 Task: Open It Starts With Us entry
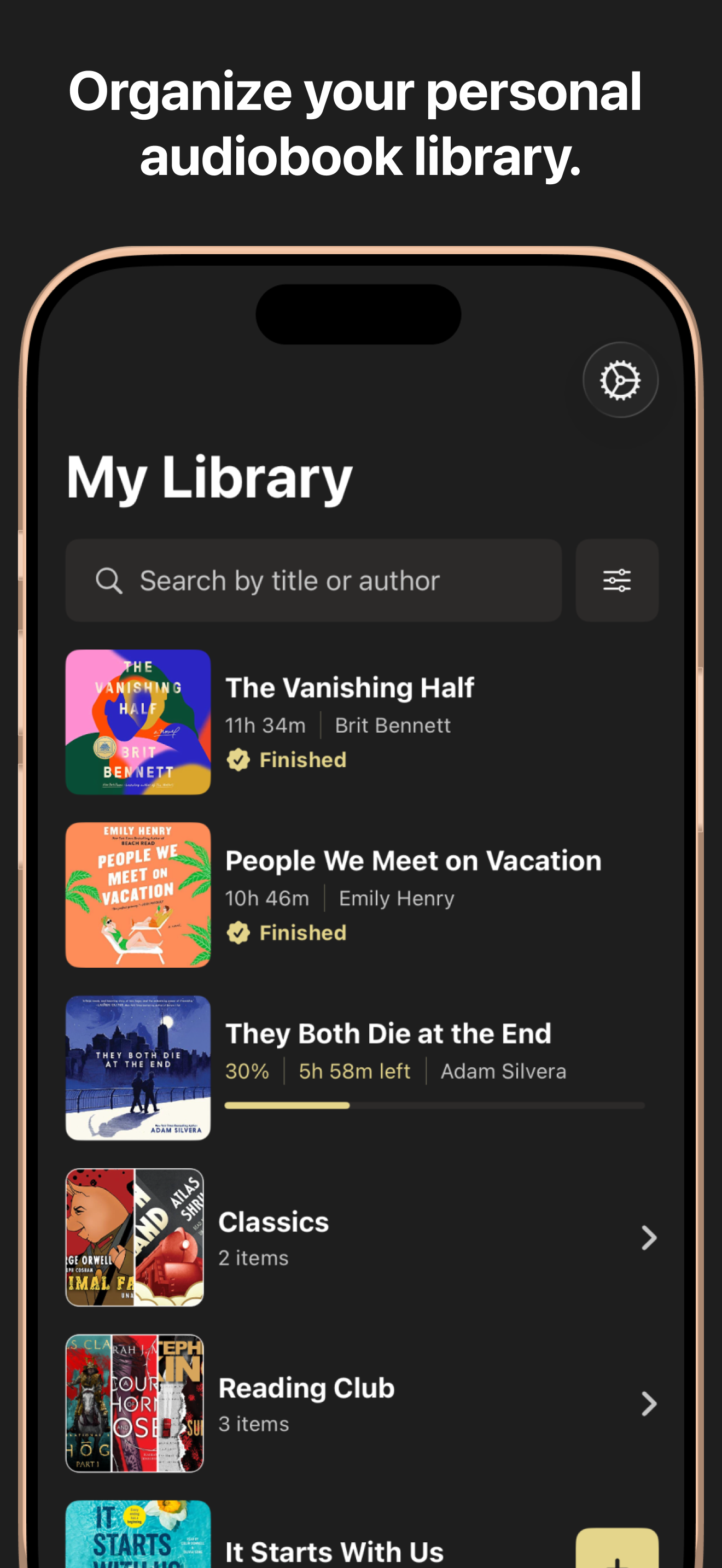pos(334,1549)
